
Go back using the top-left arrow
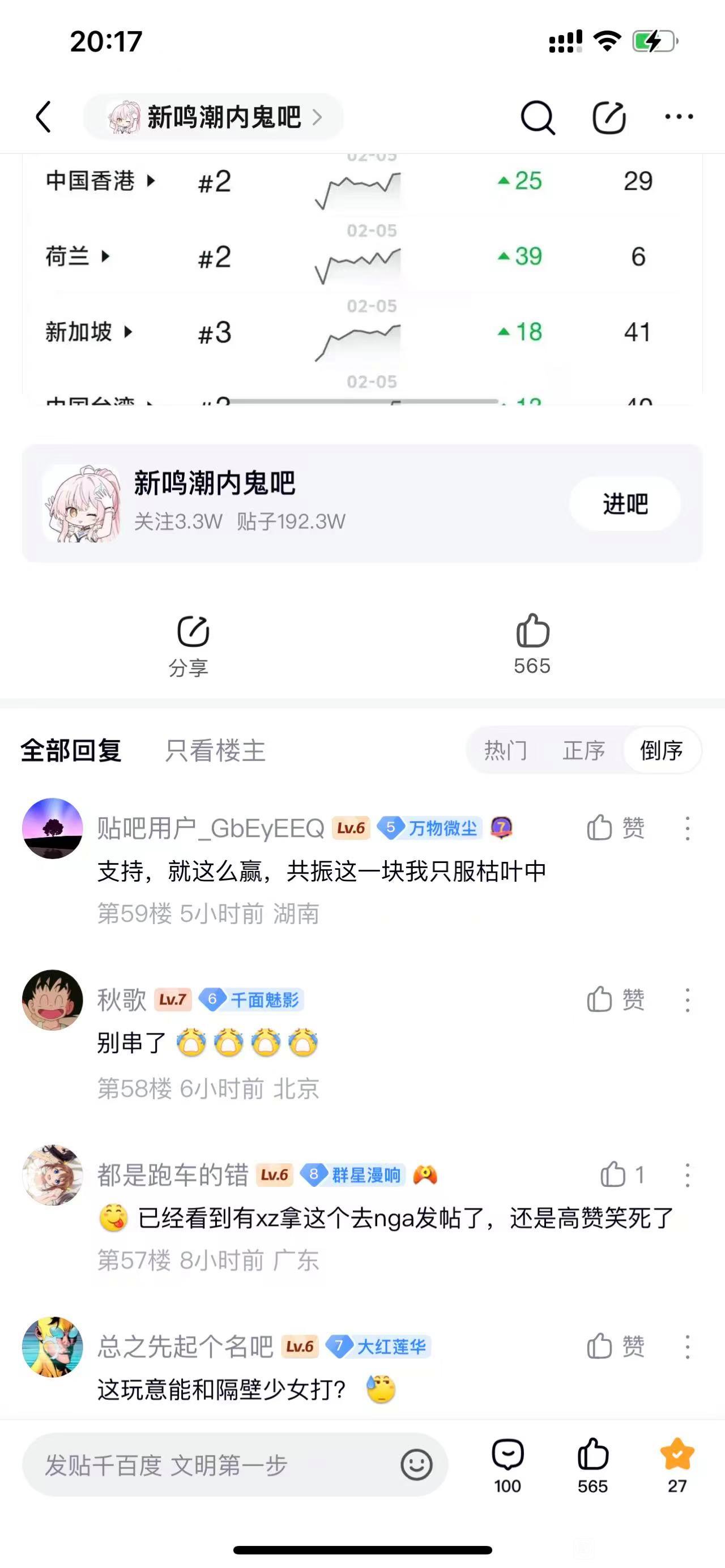coord(43,116)
